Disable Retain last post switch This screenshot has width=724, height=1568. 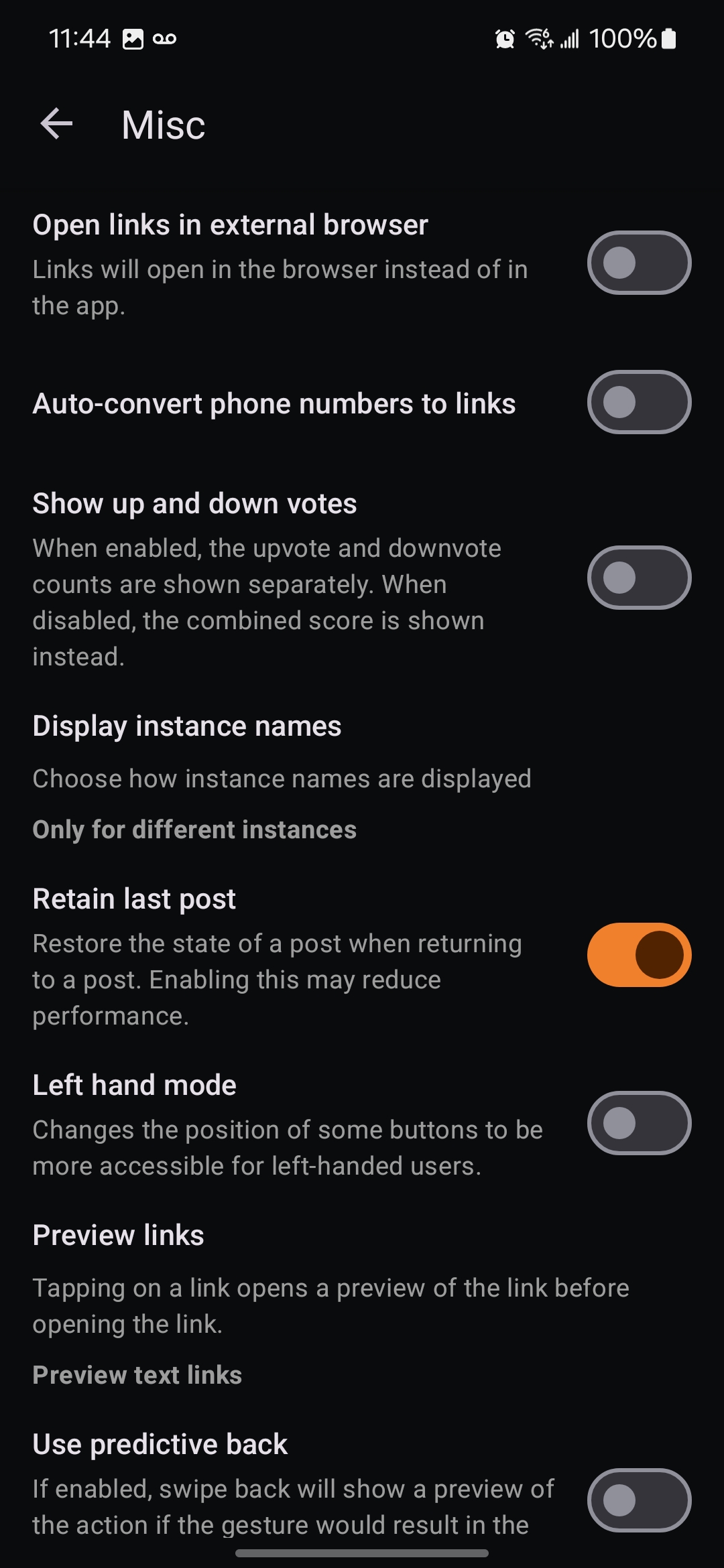point(639,955)
